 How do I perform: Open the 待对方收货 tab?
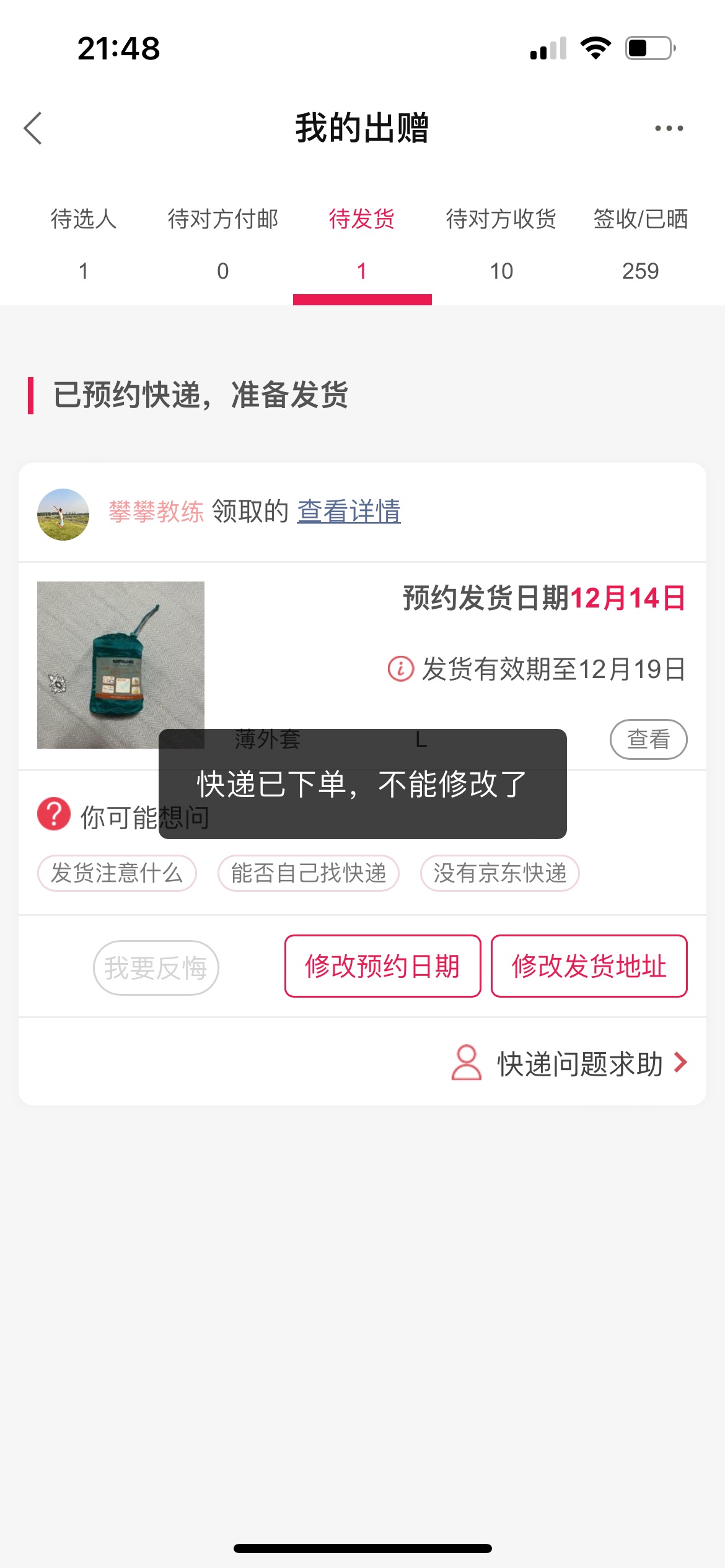pos(501,244)
